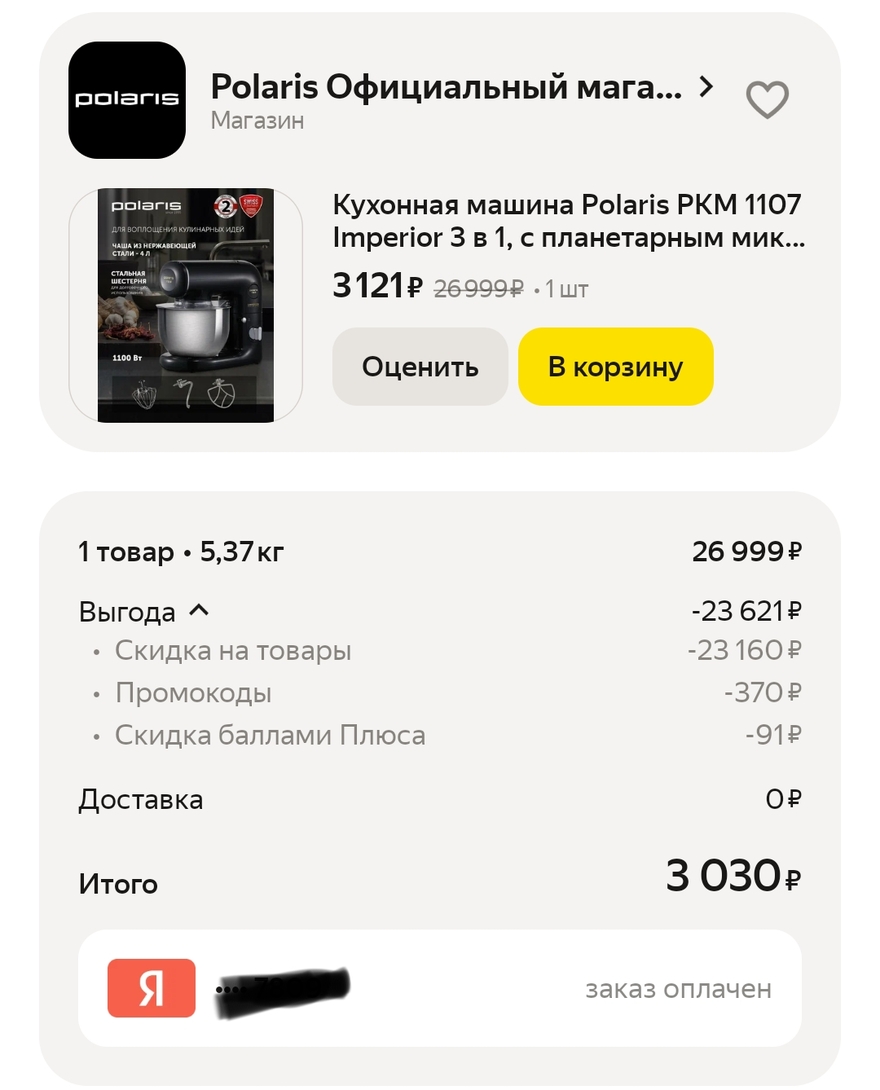Add the mixer to cart with В корзину
The image size is (880, 1090).
coord(615,367)
